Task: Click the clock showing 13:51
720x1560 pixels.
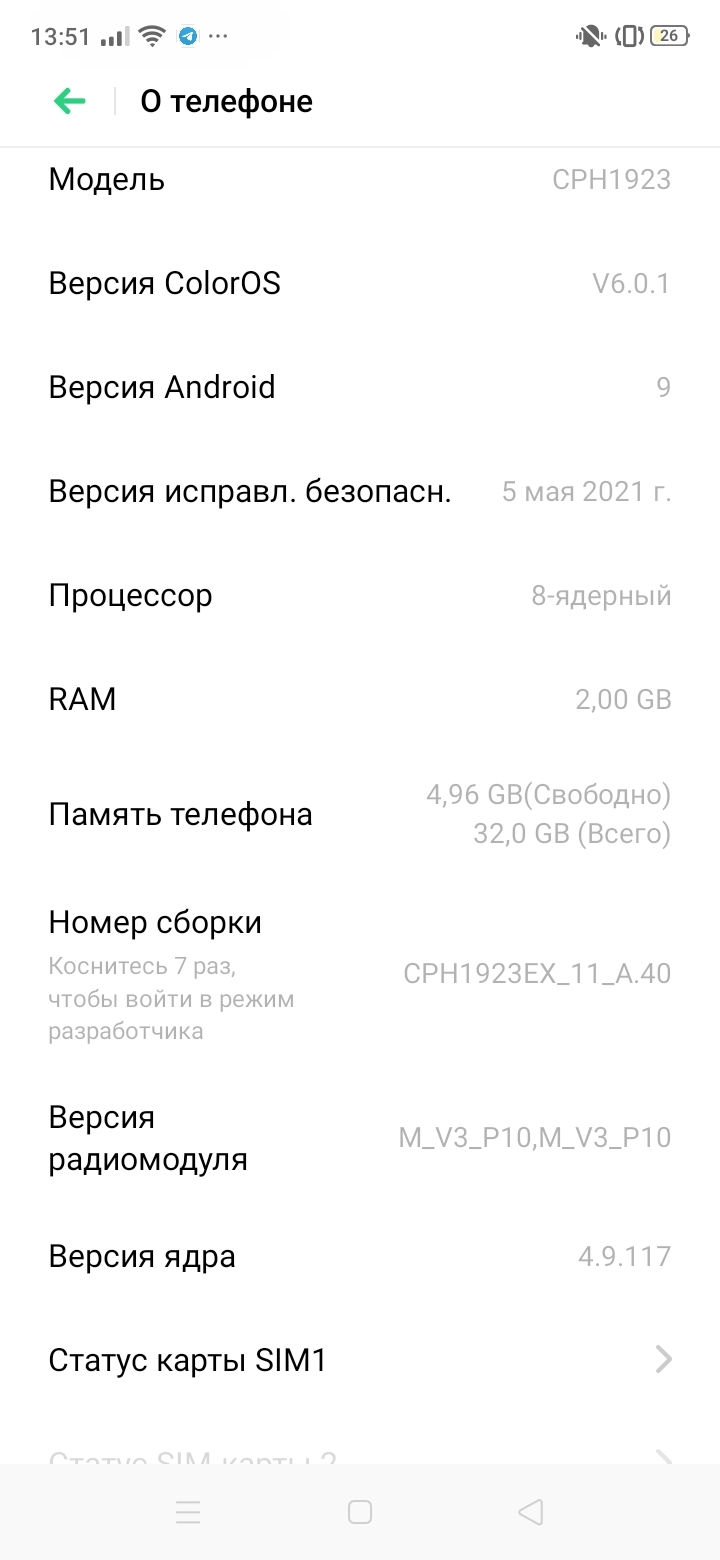Action: point(58,36)
